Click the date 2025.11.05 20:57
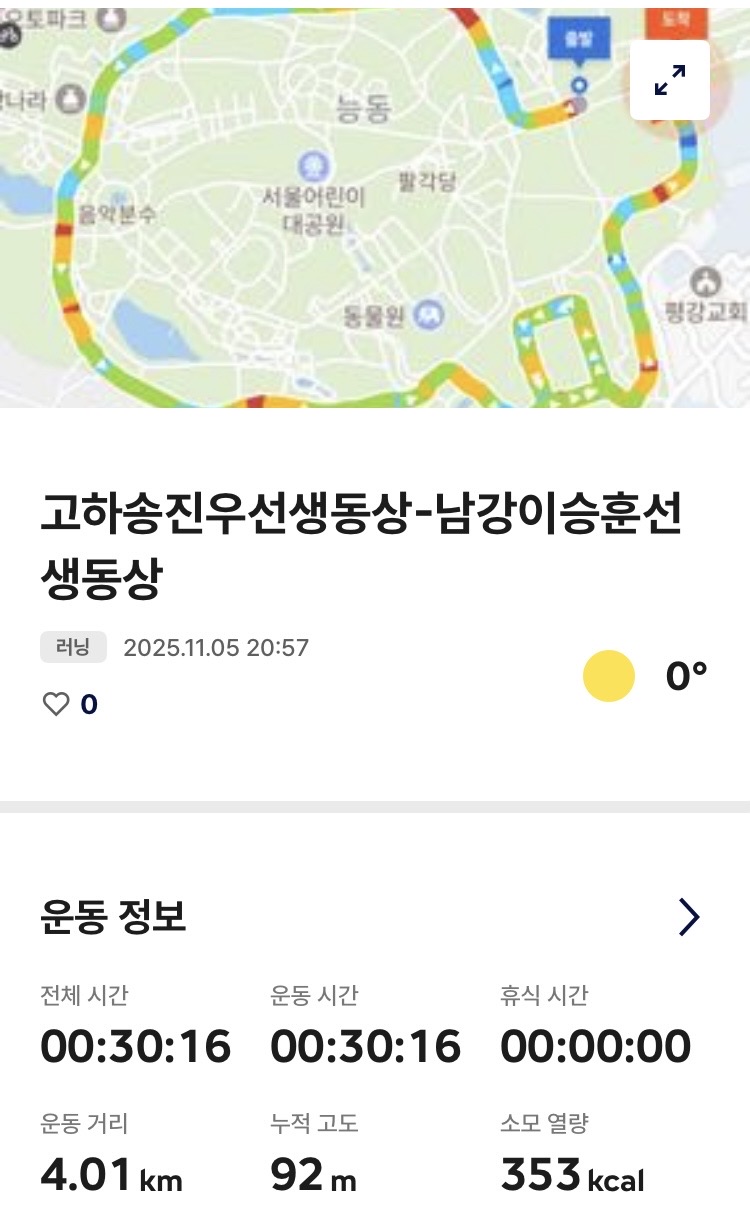This screenshot has width=750, height=1223. coord(216,648)
